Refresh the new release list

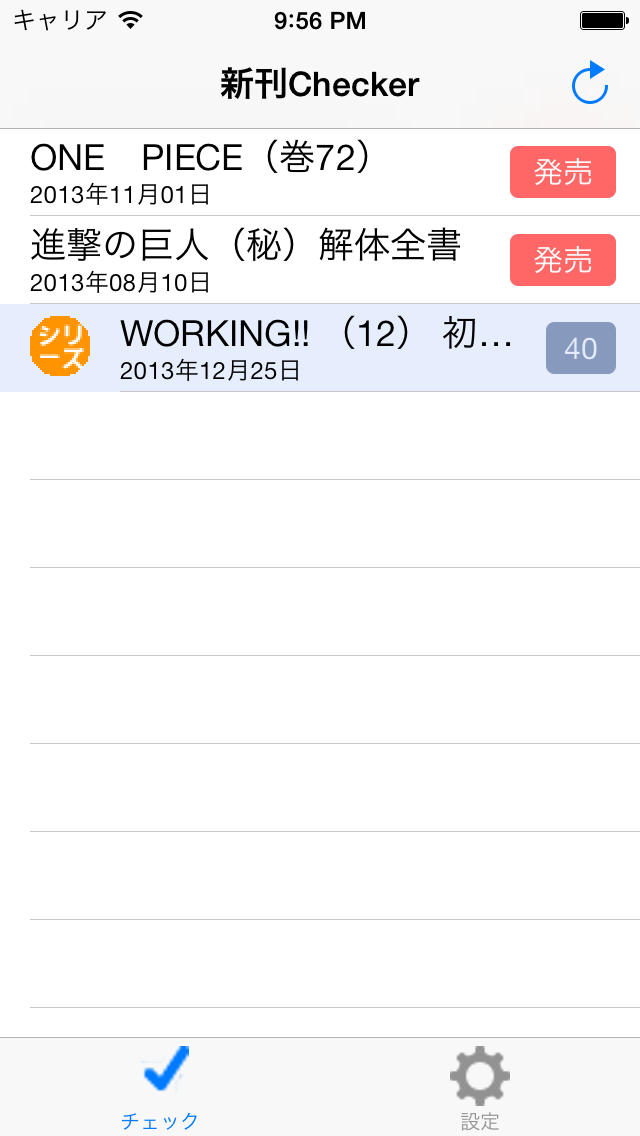coord(590,84)
